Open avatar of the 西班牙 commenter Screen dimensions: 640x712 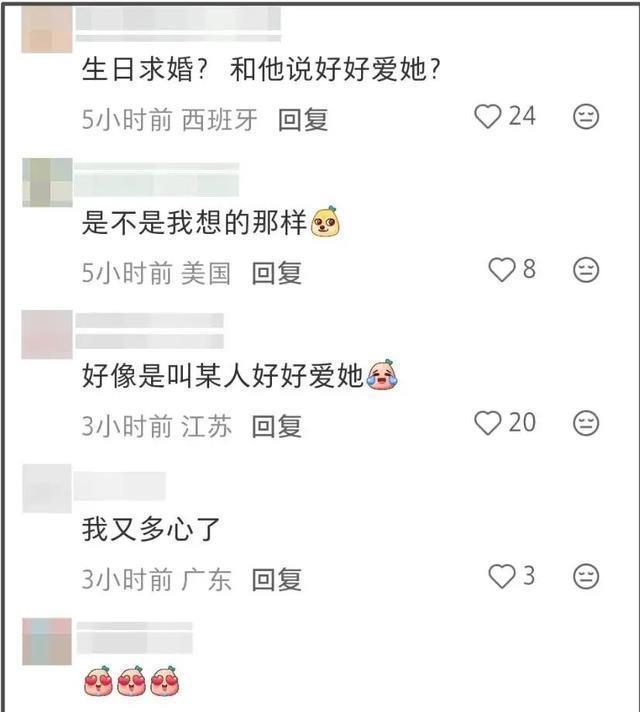(x=46, y=30)
